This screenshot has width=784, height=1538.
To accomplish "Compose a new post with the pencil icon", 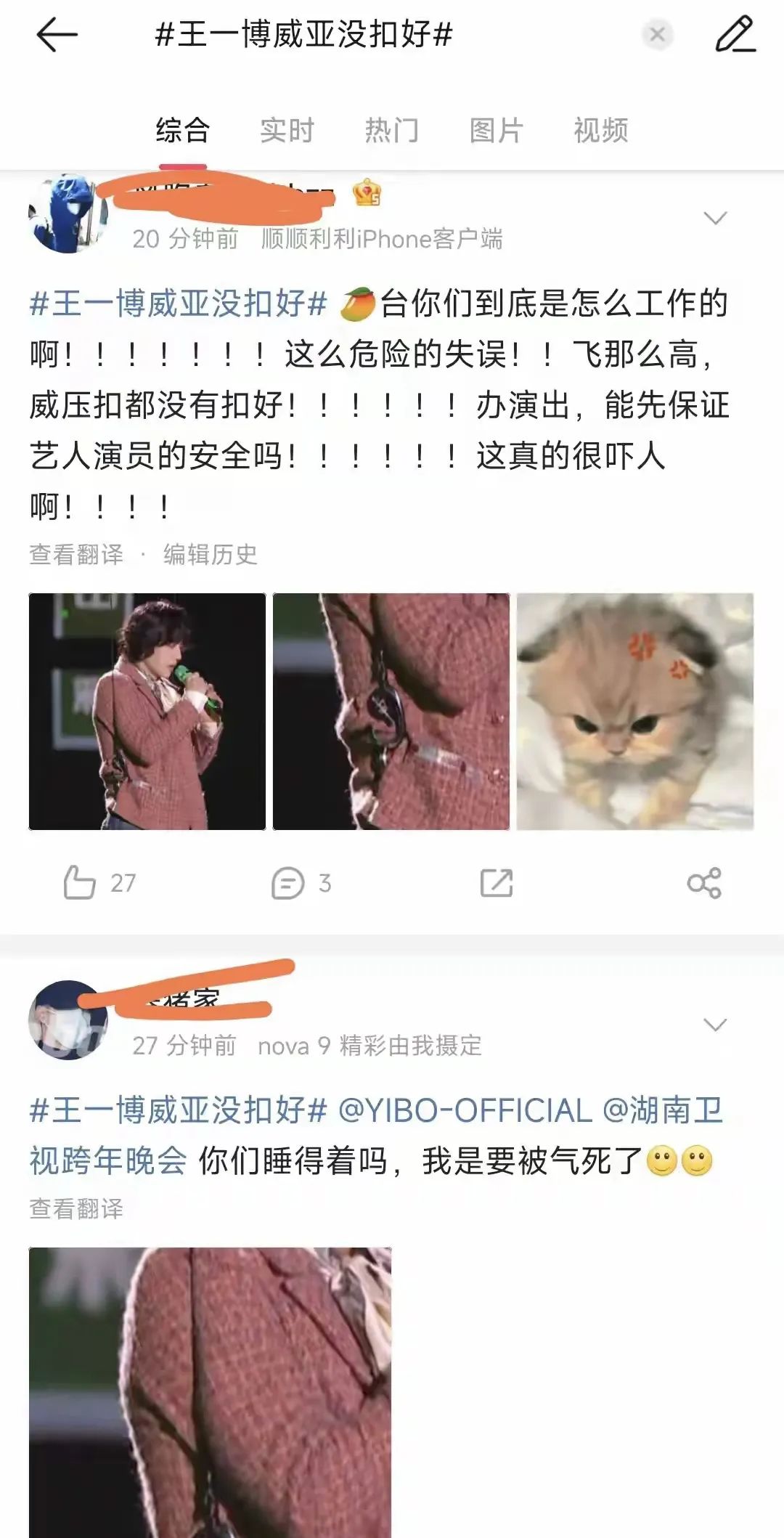I will [735, 34].
